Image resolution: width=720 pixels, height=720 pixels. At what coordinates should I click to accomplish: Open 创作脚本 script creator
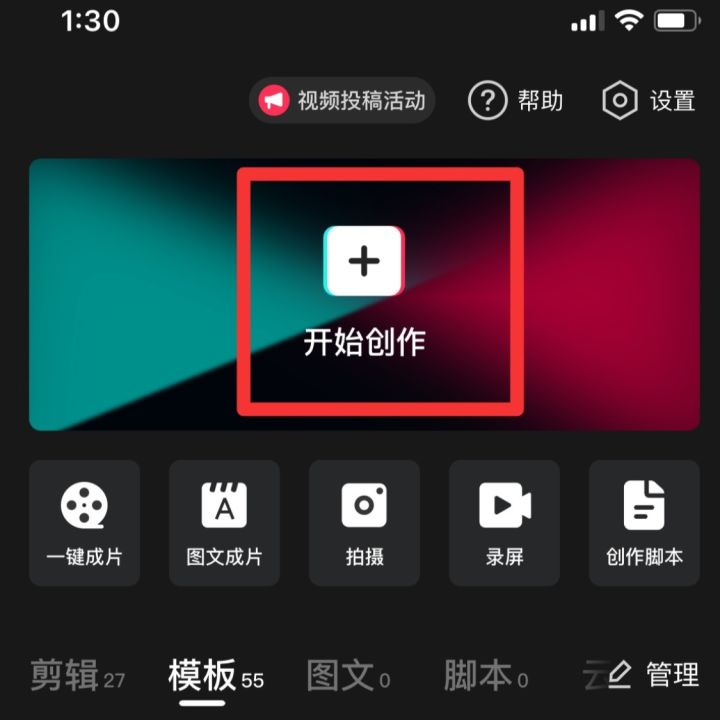coord(644,522)
